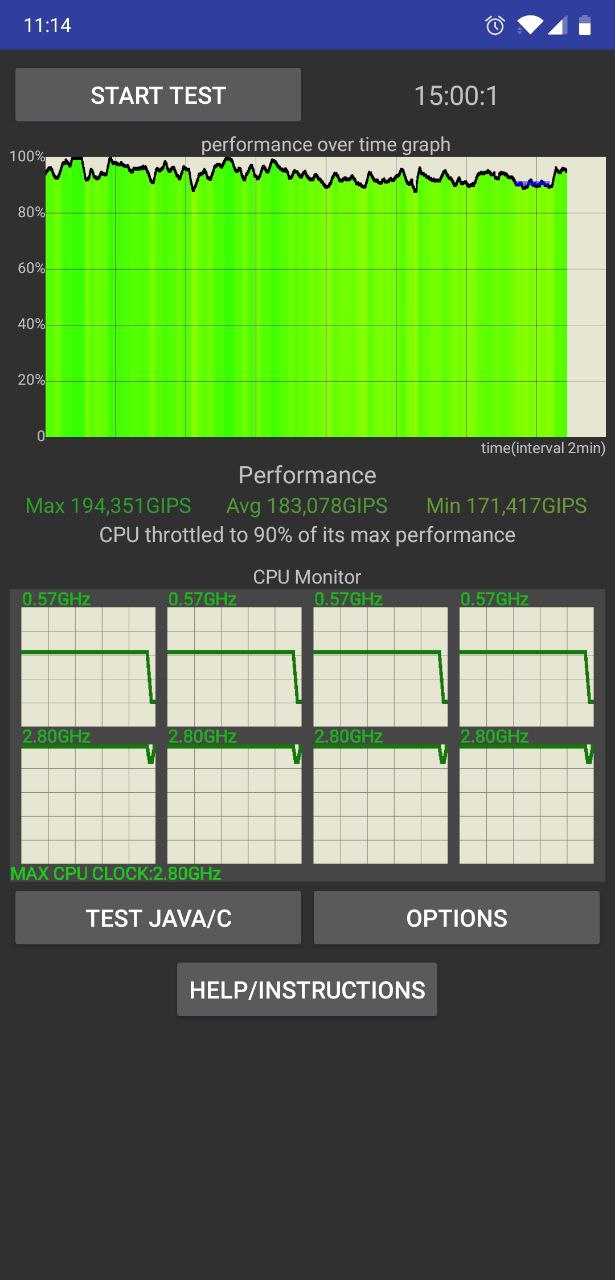Image resolution: width=615 pixels, height=1280 pixels.
Task: Open the Options screen
Action: 457,918
